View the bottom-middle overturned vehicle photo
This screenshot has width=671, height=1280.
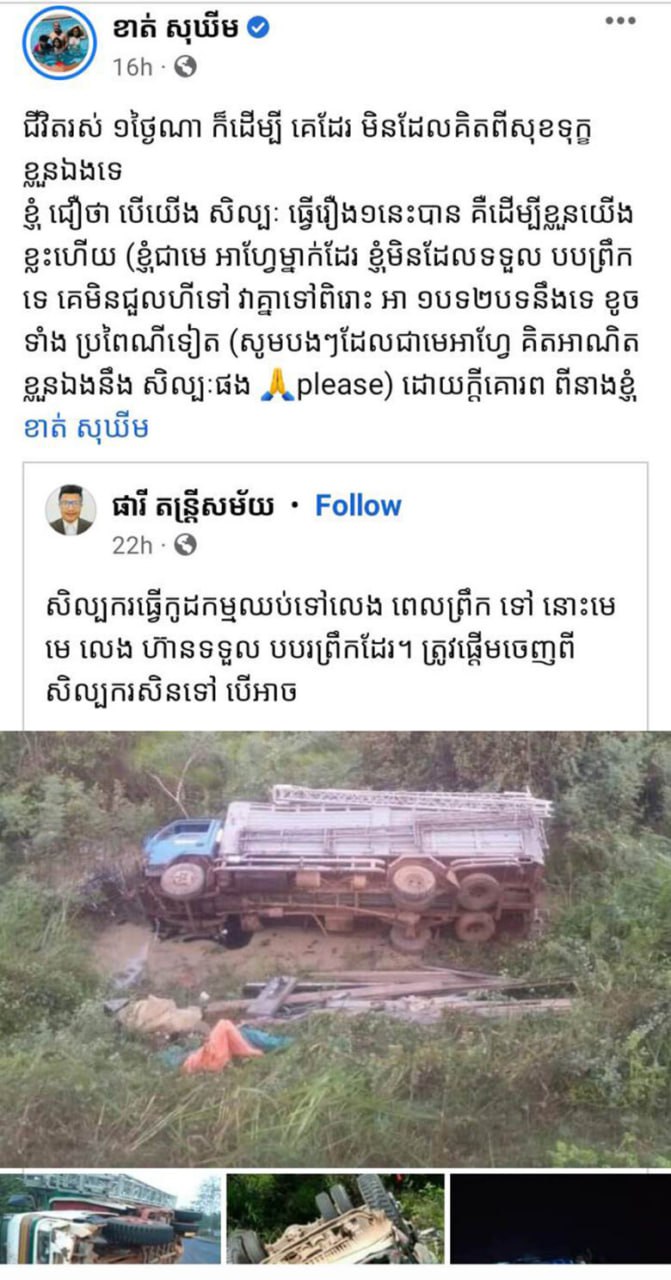coord(335,1219)
